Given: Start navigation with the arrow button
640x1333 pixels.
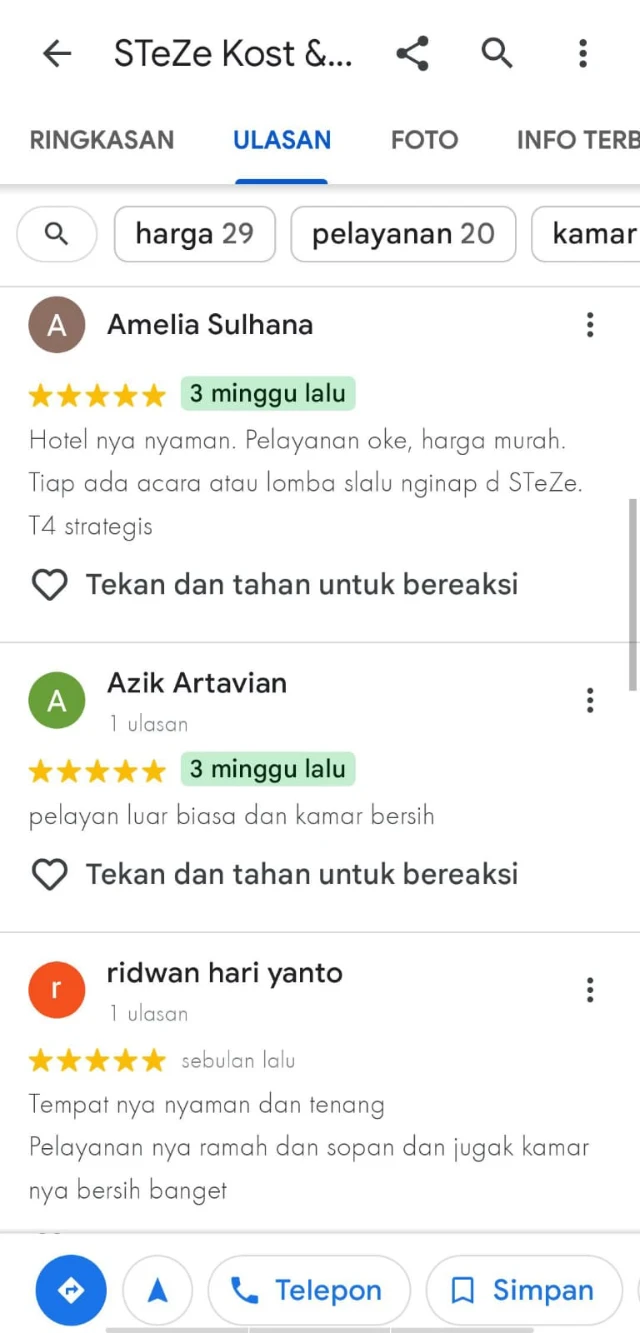Looking at the screenshot, I should coord(157,1290).
